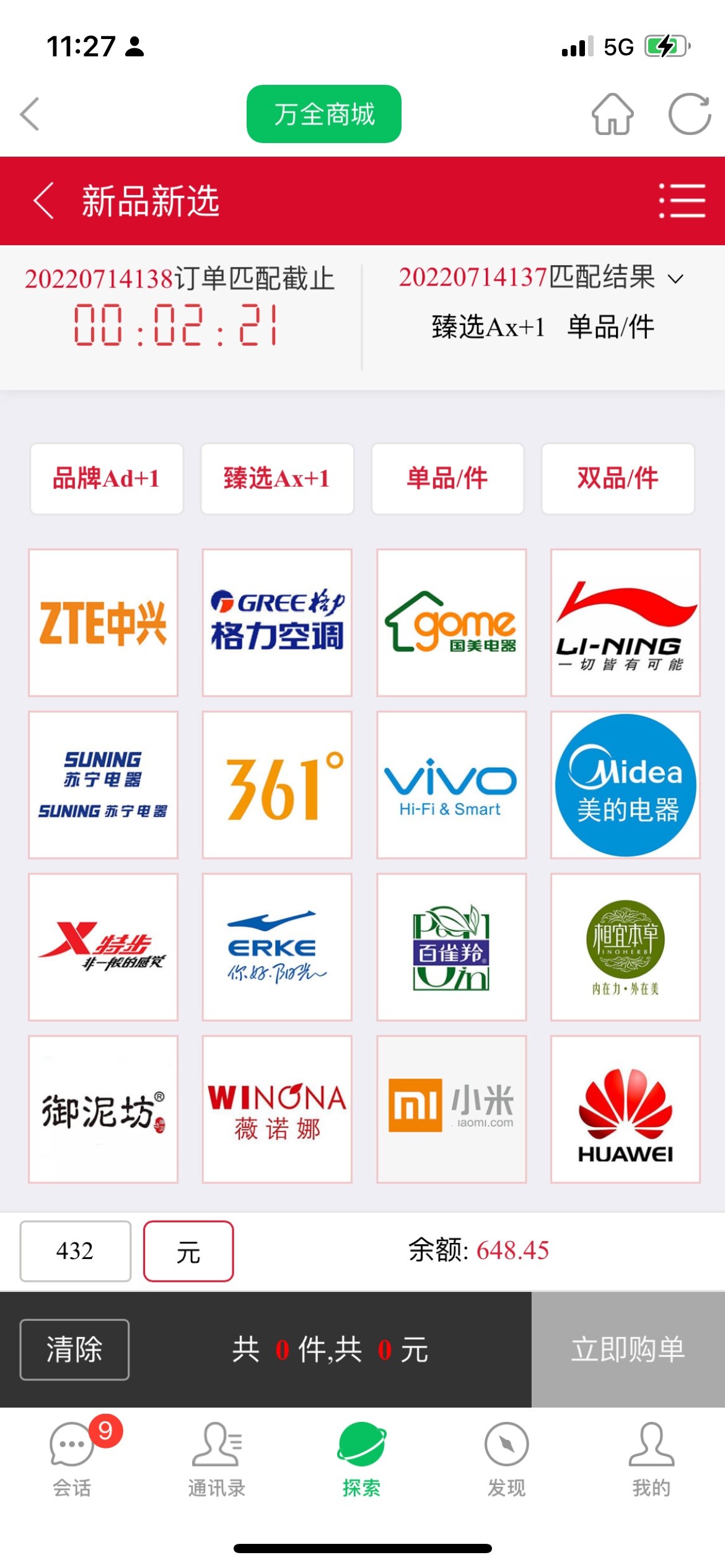
Task: Tap the 元 unit button
Action: [188, 1251]
